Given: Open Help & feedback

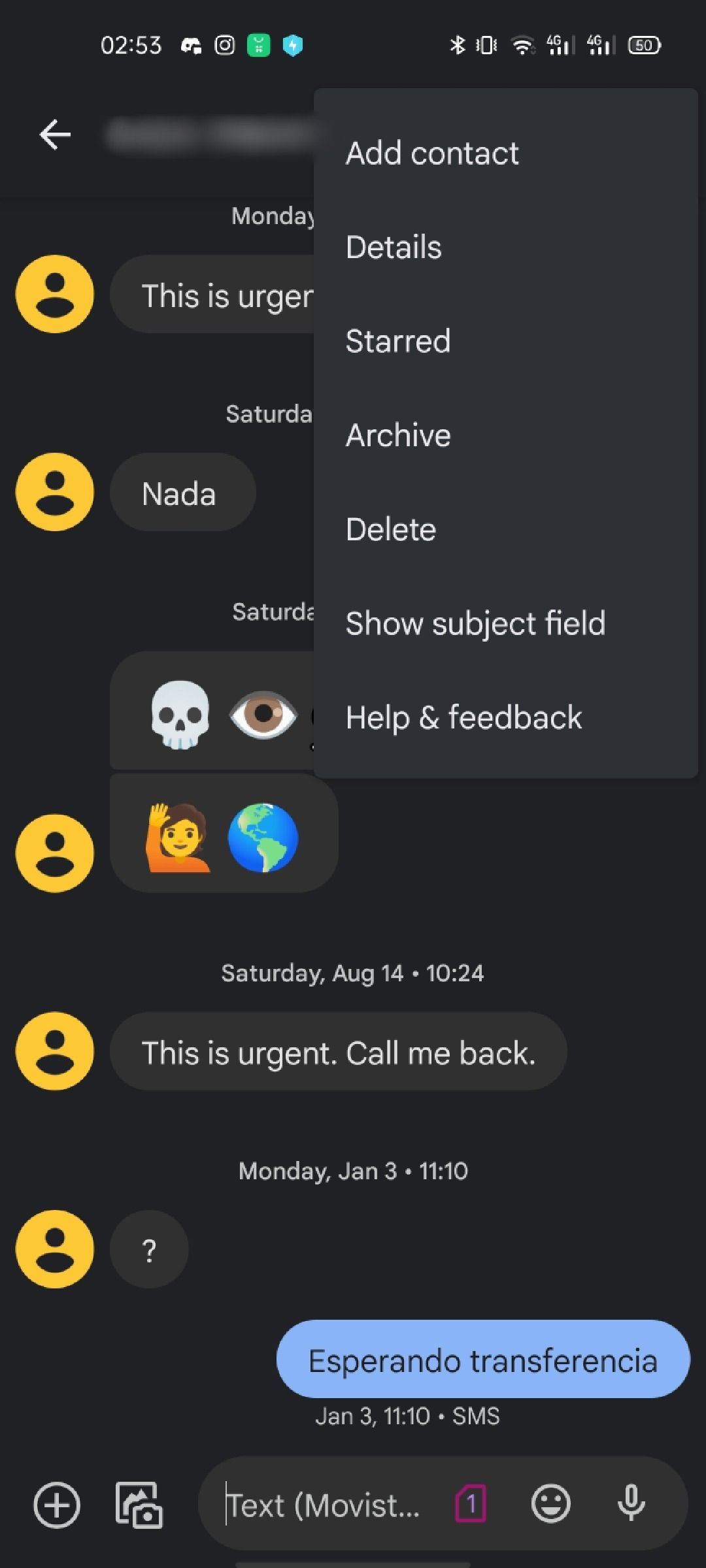Looking at the screenshot, I should [463, 717].
